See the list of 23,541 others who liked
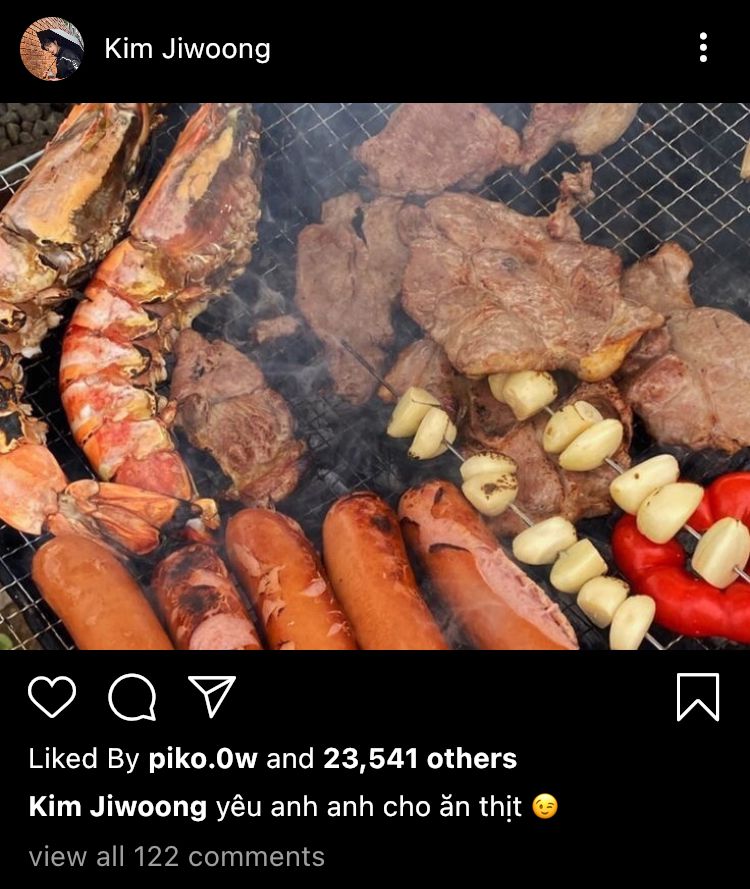750x889 pixels. (x=420, y=759)
